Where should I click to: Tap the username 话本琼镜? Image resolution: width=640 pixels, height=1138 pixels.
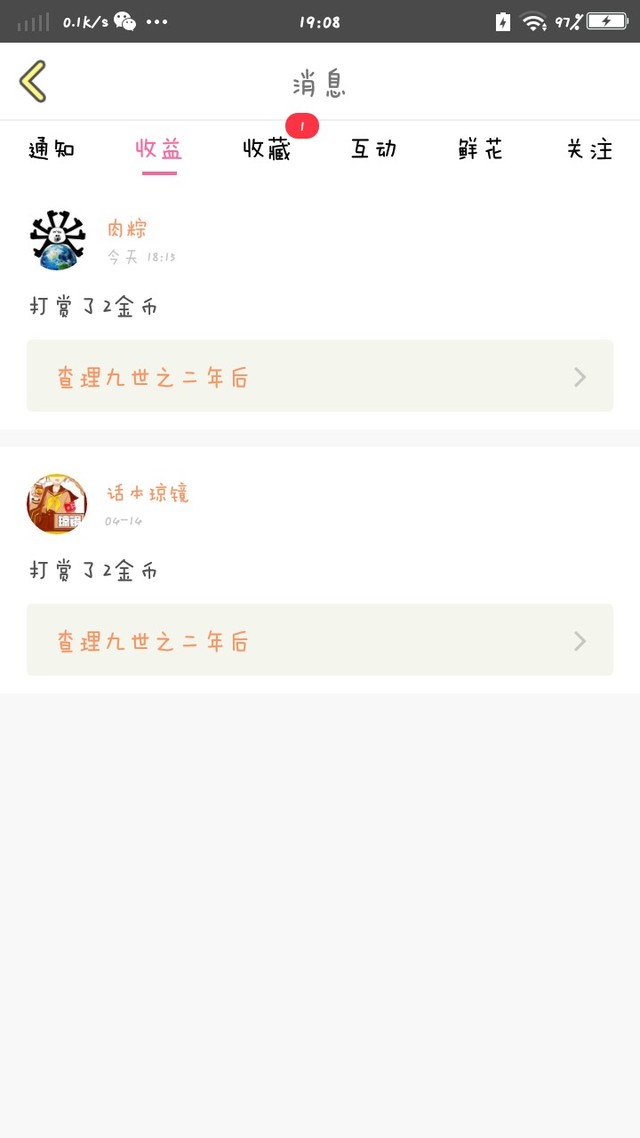coord(148,494)
